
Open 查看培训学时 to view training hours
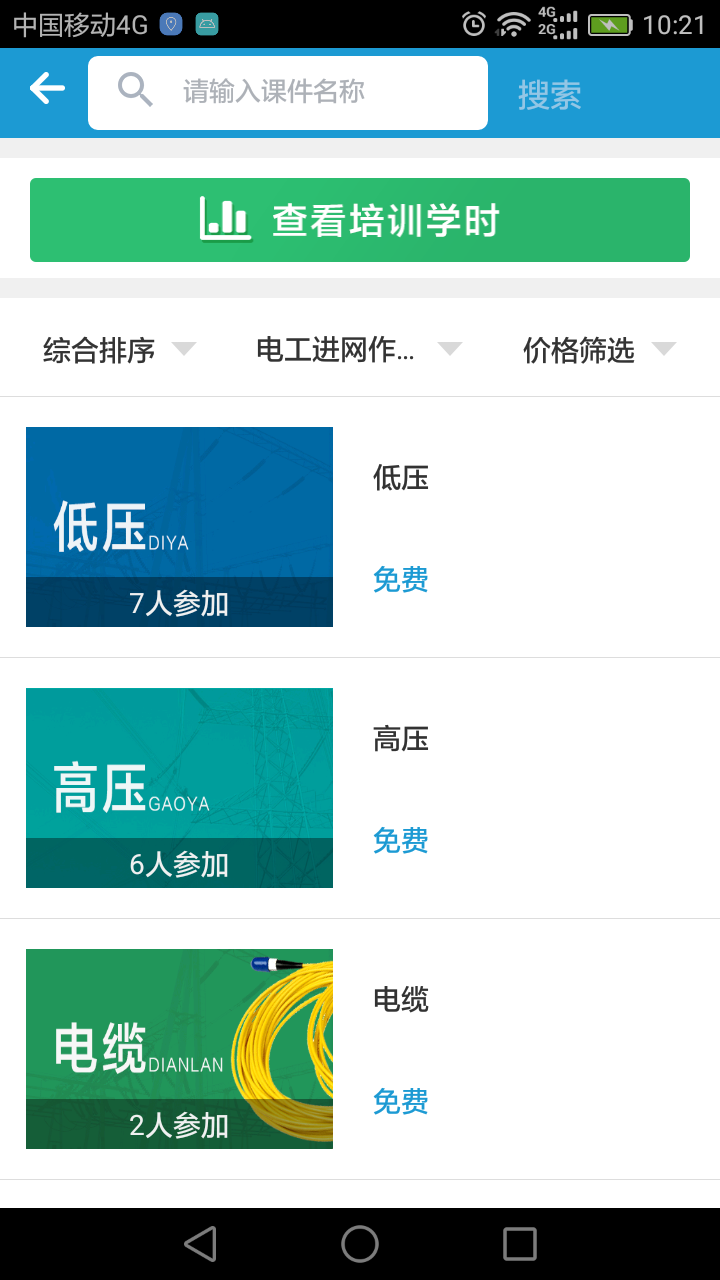(x=360, y=220)
